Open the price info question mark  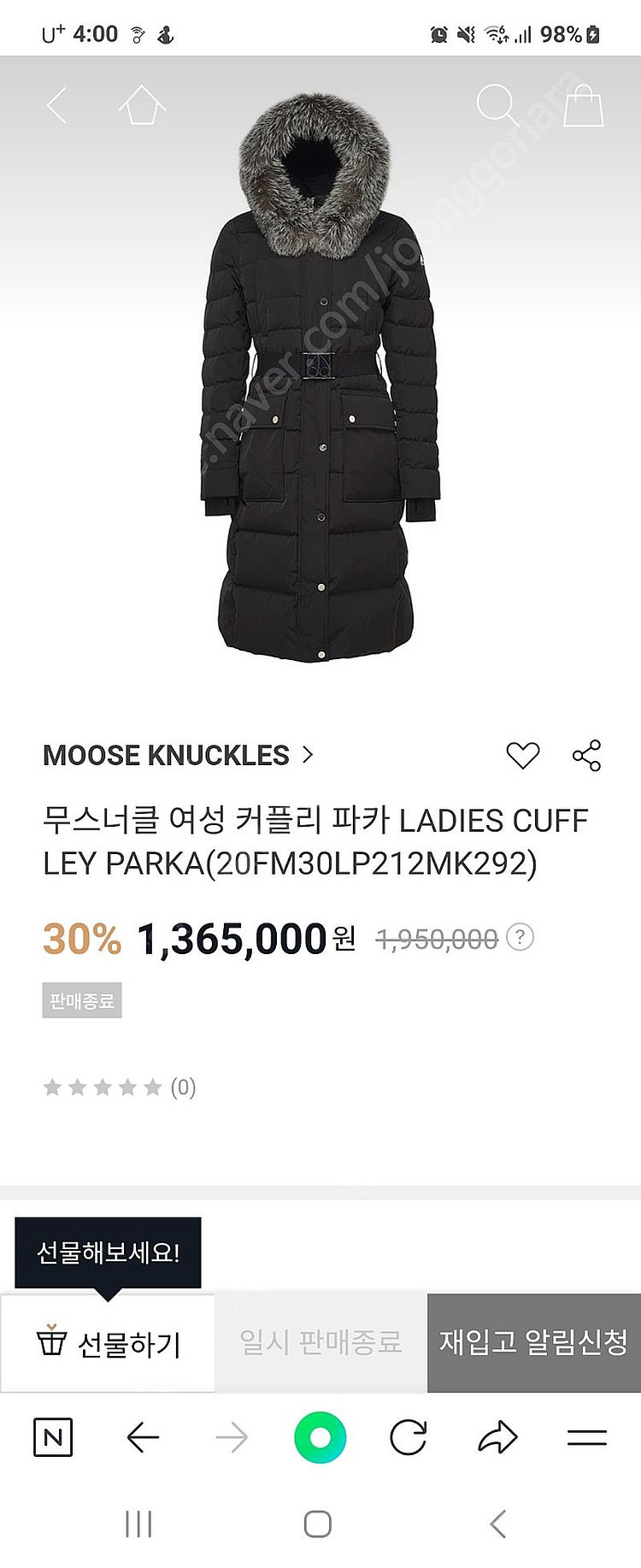click(520, 937)
